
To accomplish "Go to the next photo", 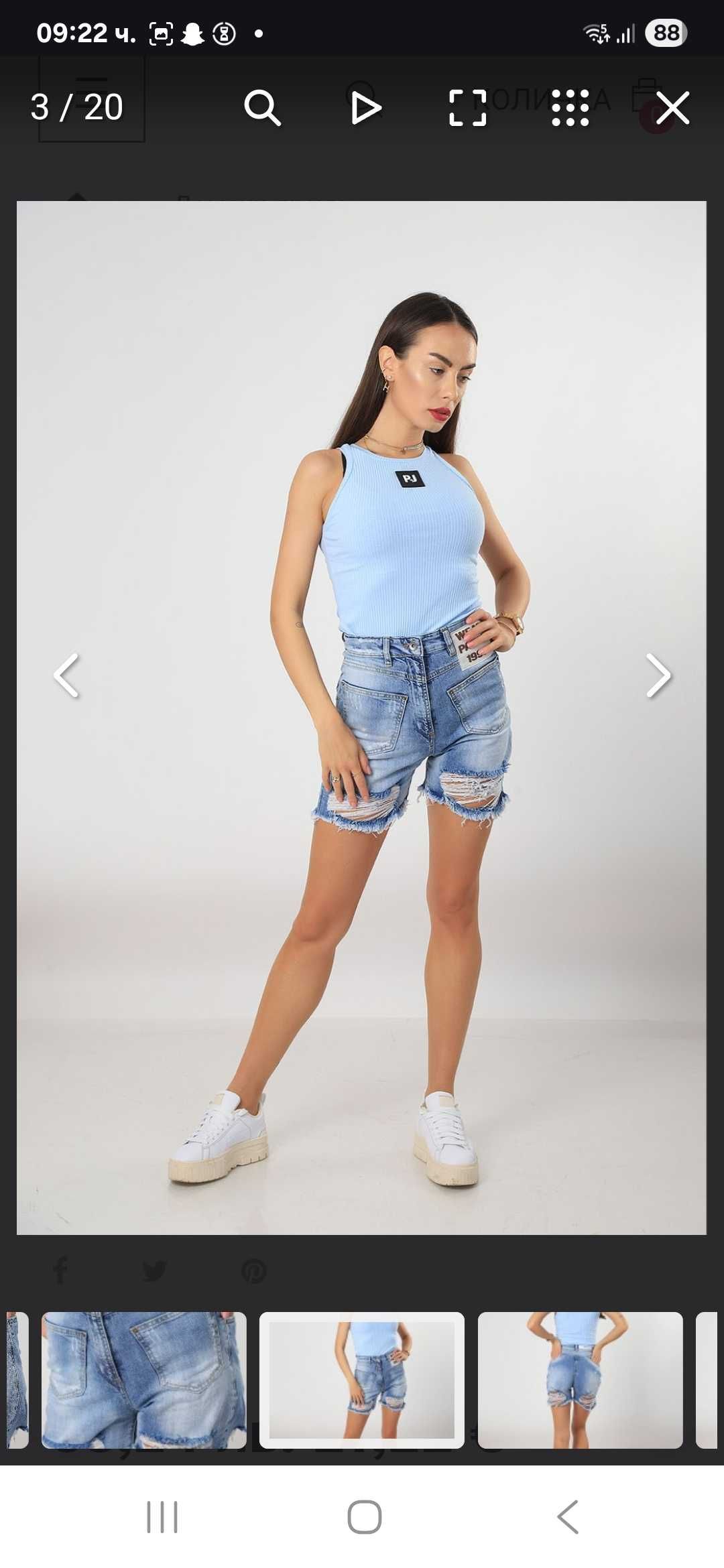I will click(x=658, y=675).
